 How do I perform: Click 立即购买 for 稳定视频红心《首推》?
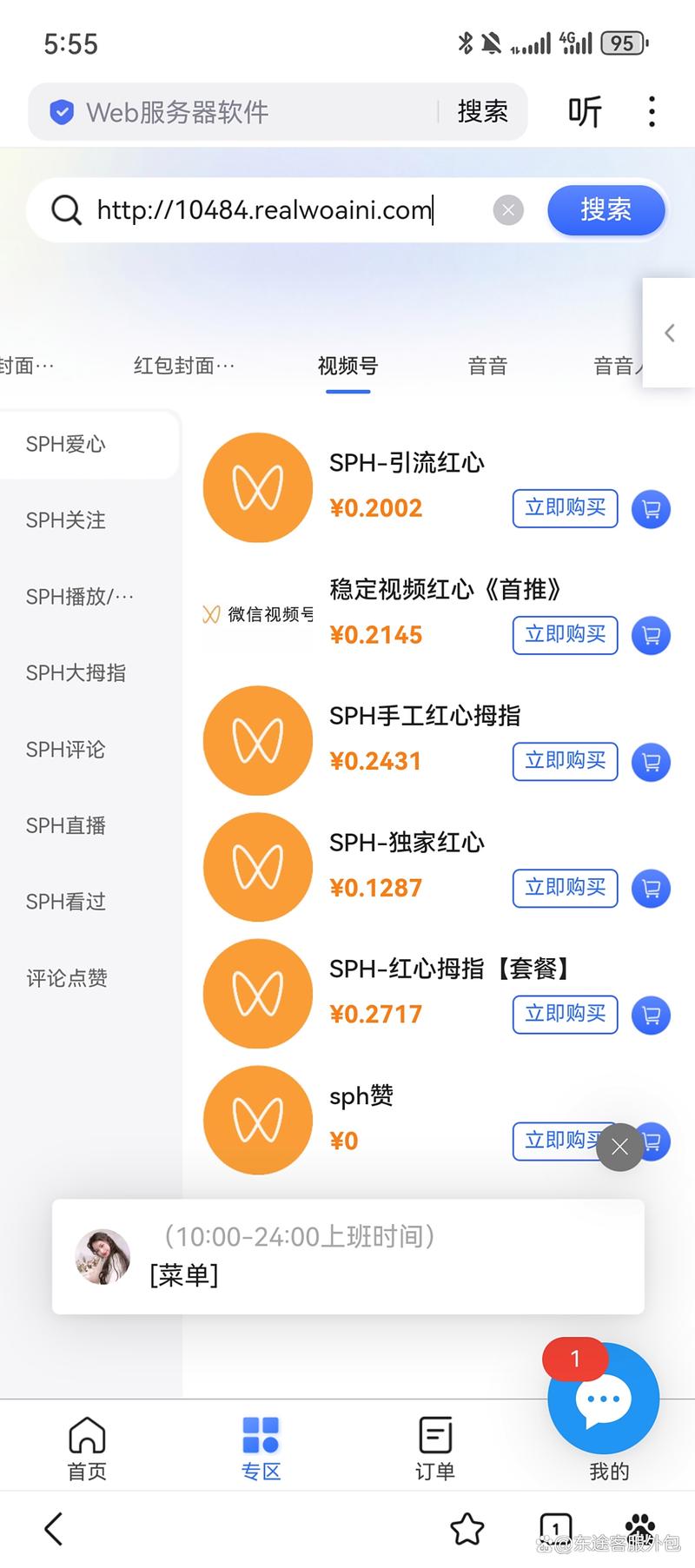click(564, 635)
